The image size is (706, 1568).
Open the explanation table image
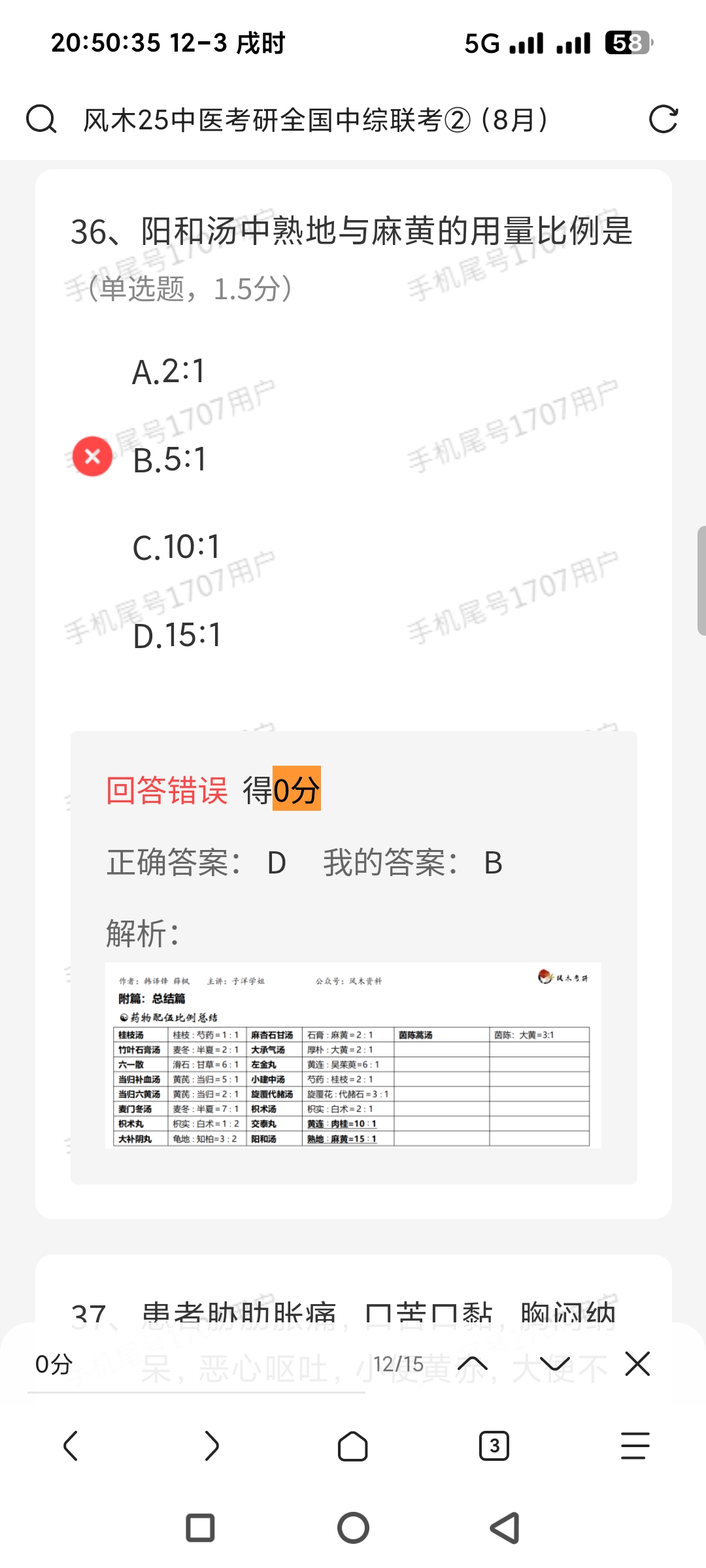pyautogui.click(x=353, y=1054)
